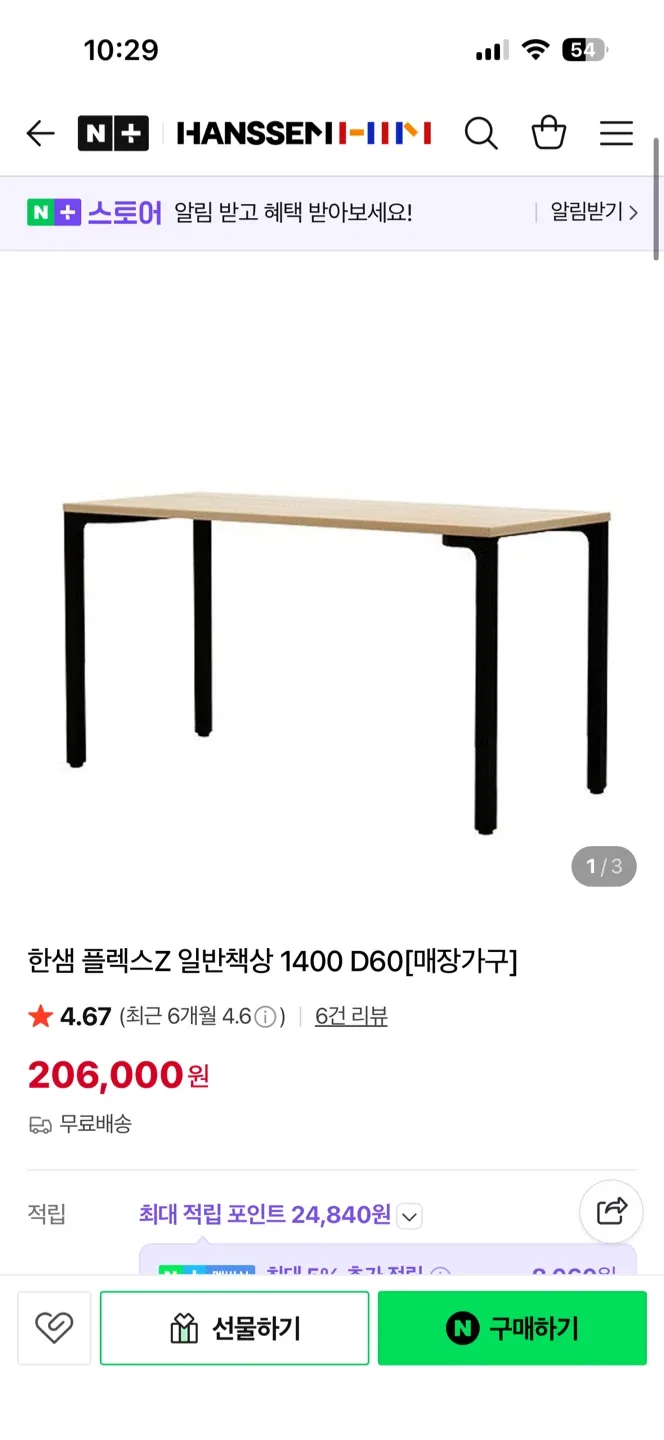Show info about the recent 6-month rating

265,1017
